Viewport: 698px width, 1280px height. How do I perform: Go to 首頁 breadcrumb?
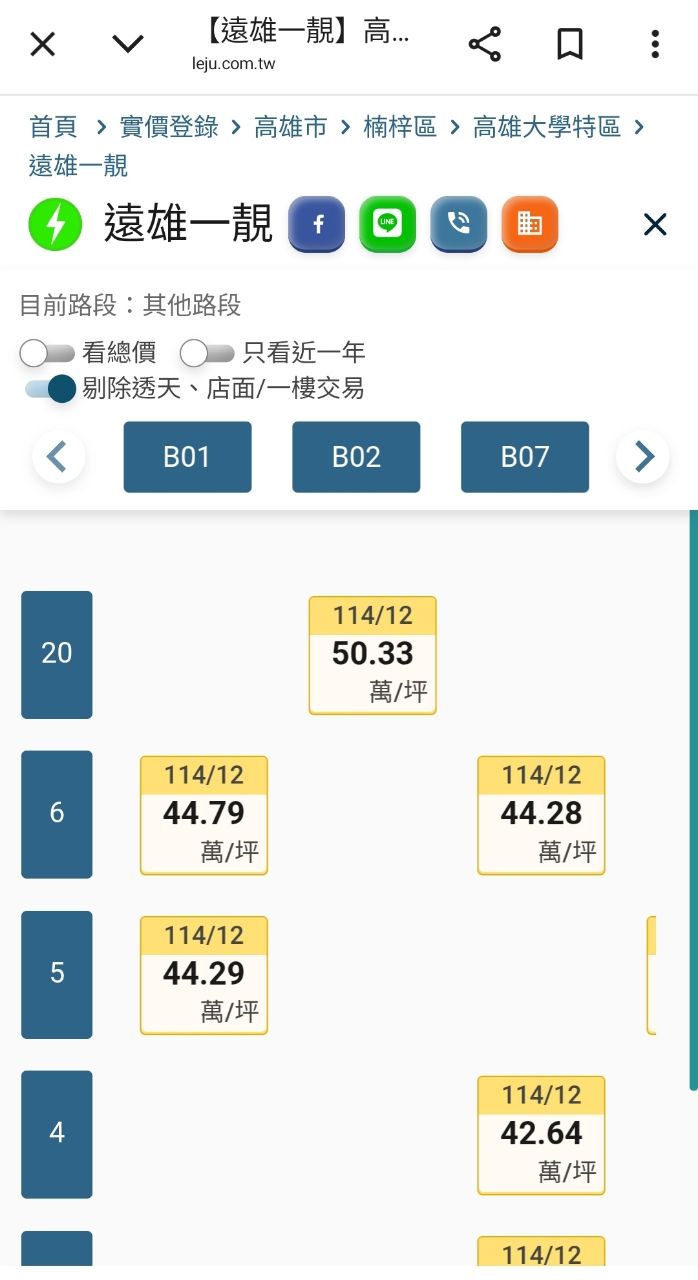(x=53, y=127)
